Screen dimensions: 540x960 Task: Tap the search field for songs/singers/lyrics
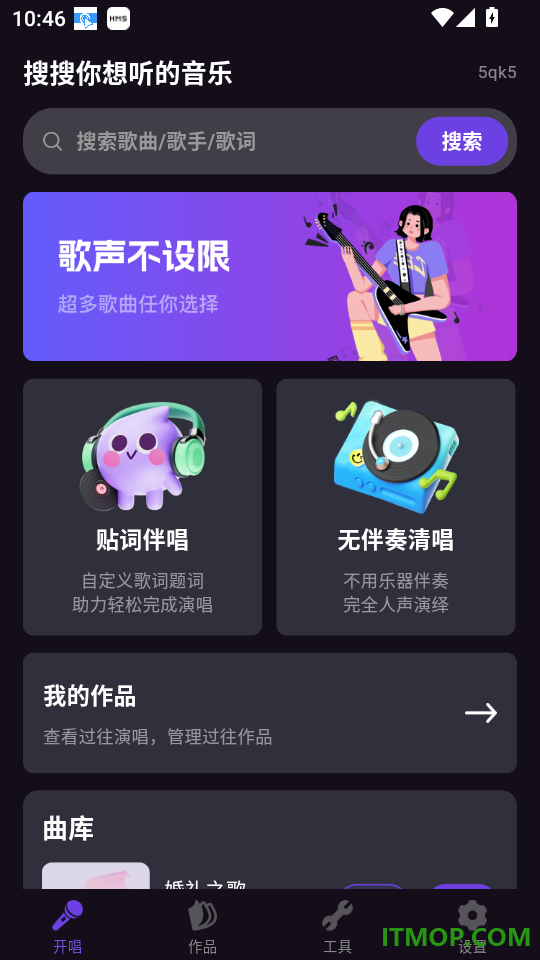click(x=220, y=141)
